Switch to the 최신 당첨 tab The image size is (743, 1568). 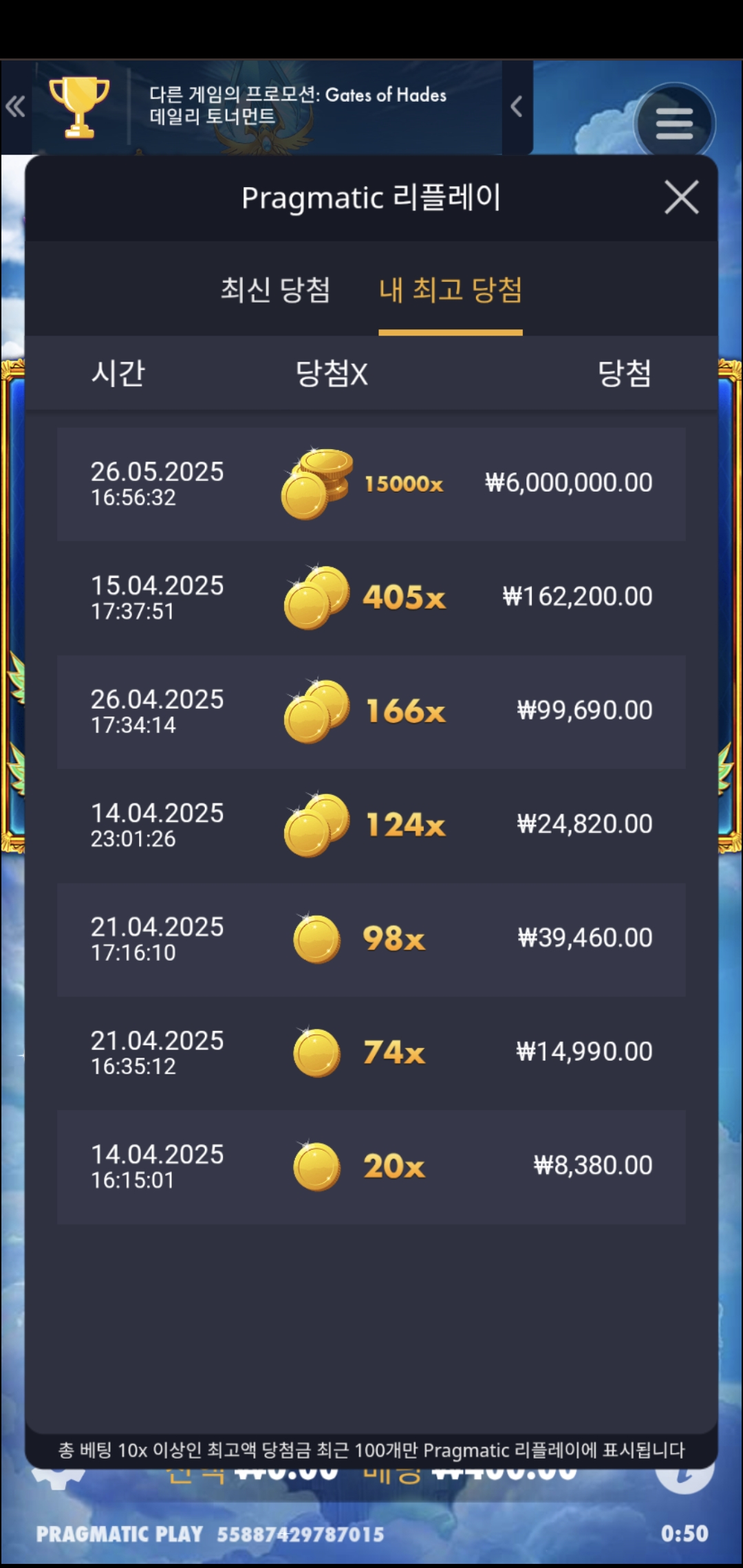coord(275,290)
